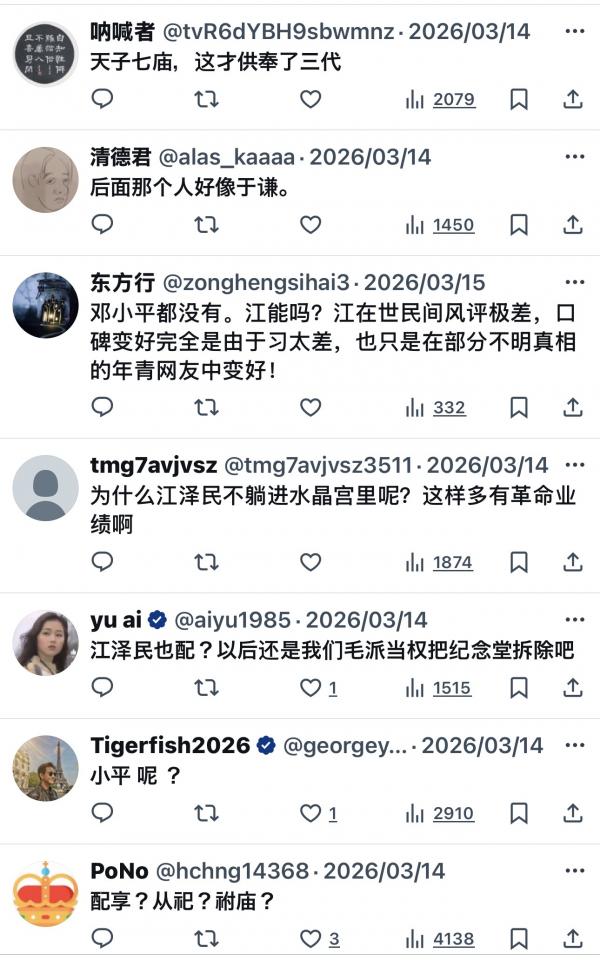Share 东方行's comment
The height and width of the screenshot is (966, 600).
point(572,407)
